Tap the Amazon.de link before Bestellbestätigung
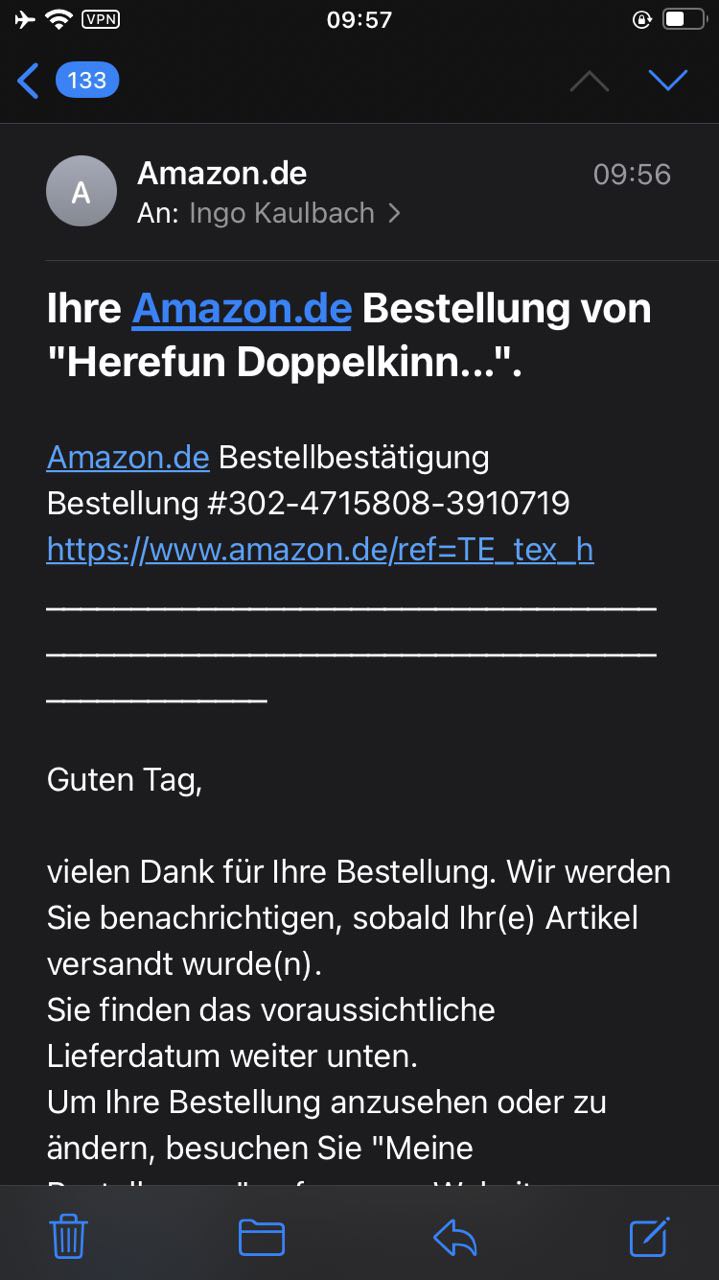Viewport: 719px width, 1280px height. (x=127, y=457)
